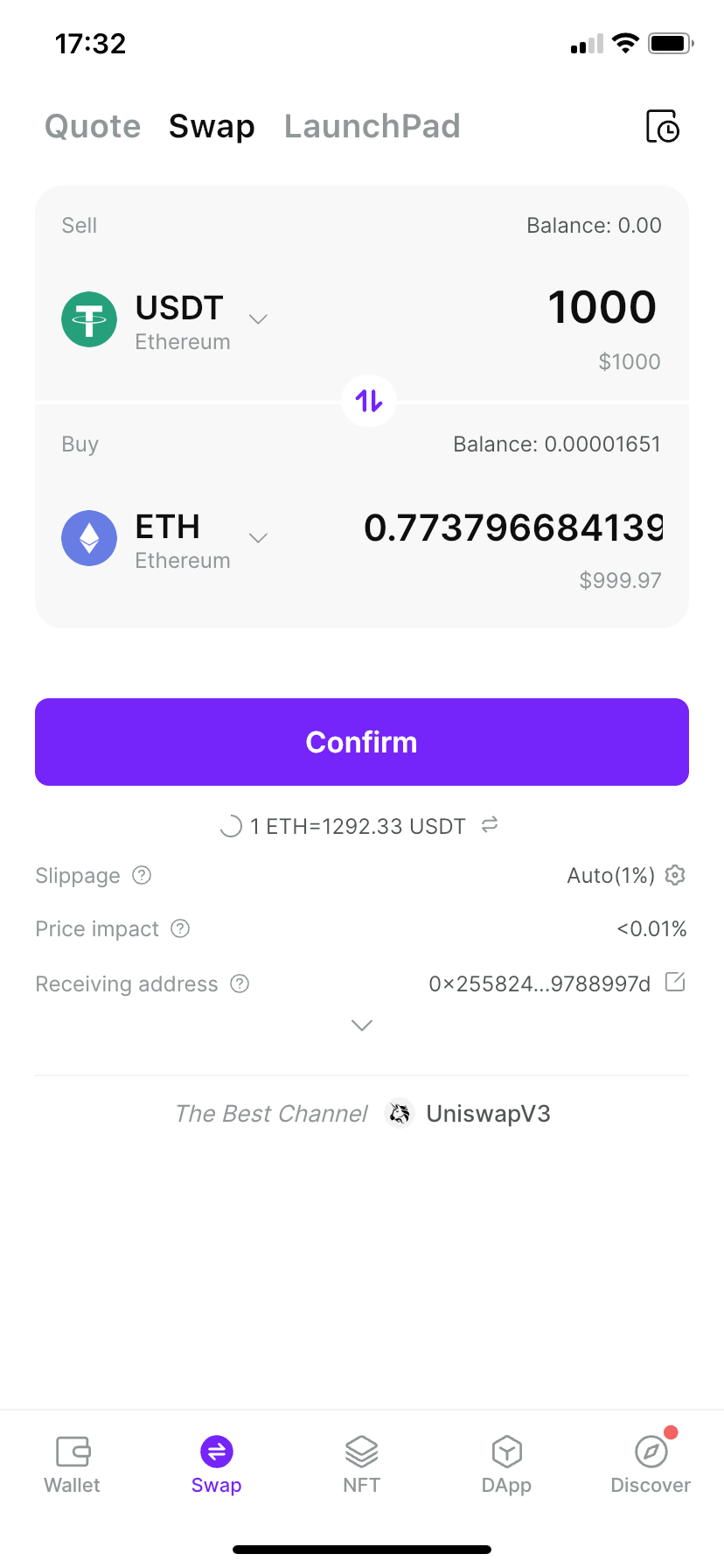
Task: Click the exchange rate reverse arrows
Action: [x=490, y=824]
